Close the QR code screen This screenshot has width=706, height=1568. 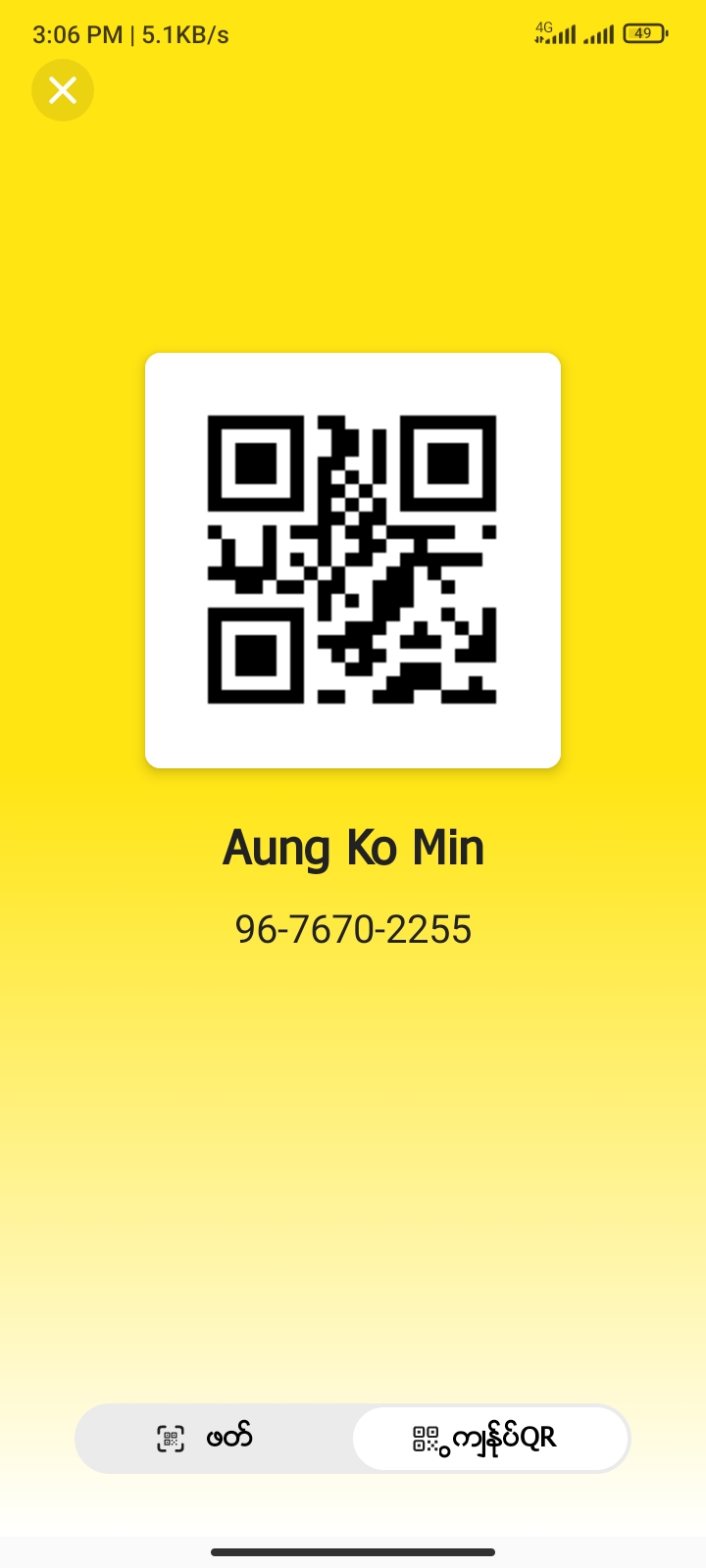click(x=63, y=90)
